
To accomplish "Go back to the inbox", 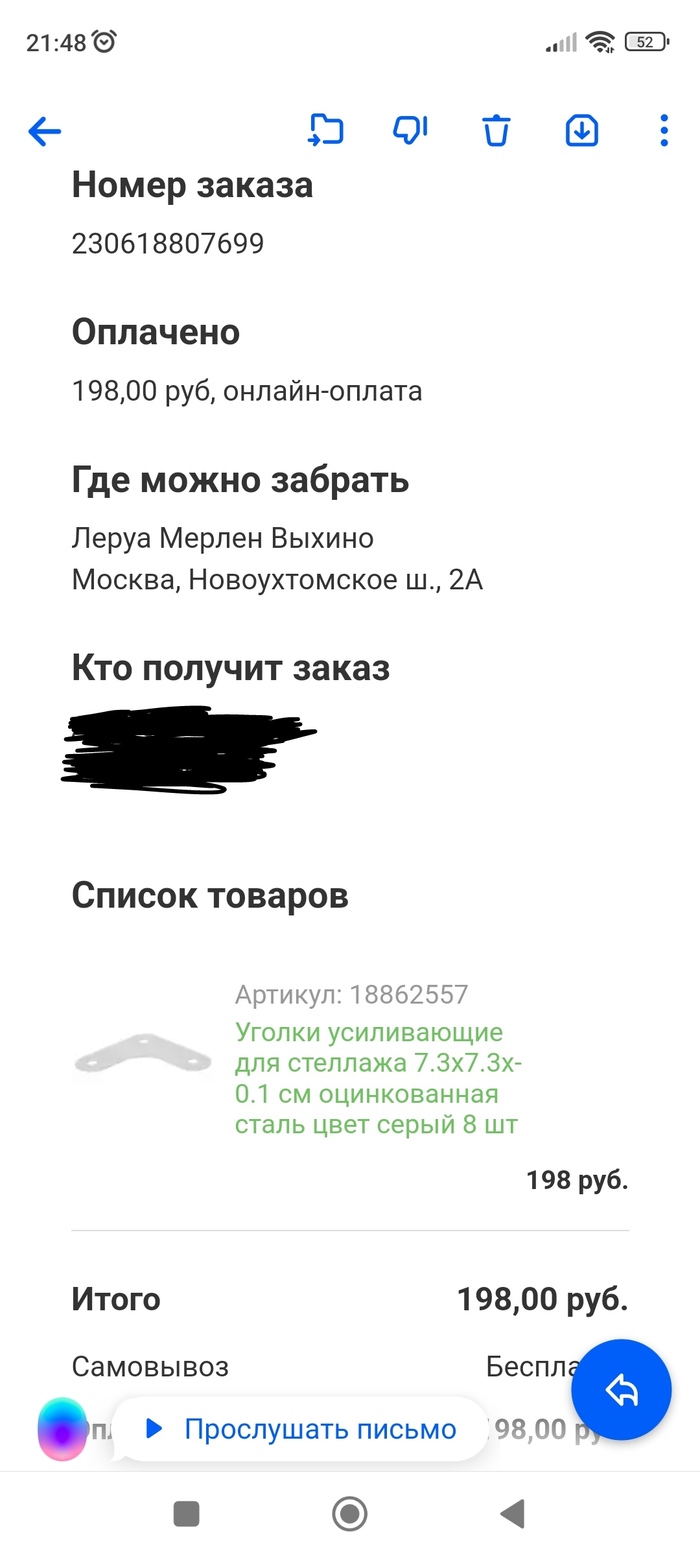I will (45, 131).
